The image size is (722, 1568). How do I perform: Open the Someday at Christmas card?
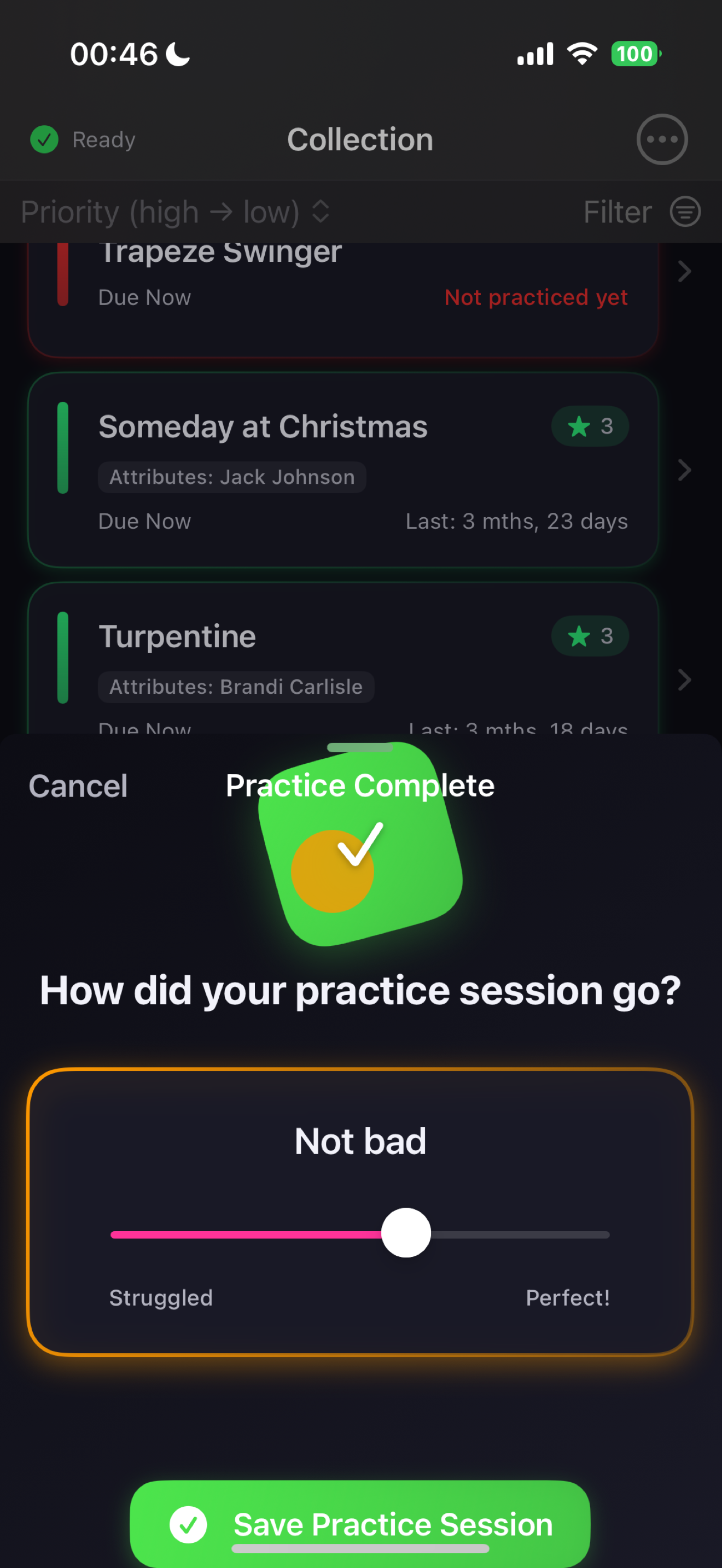pyautogui.click(x=343, y=471)
